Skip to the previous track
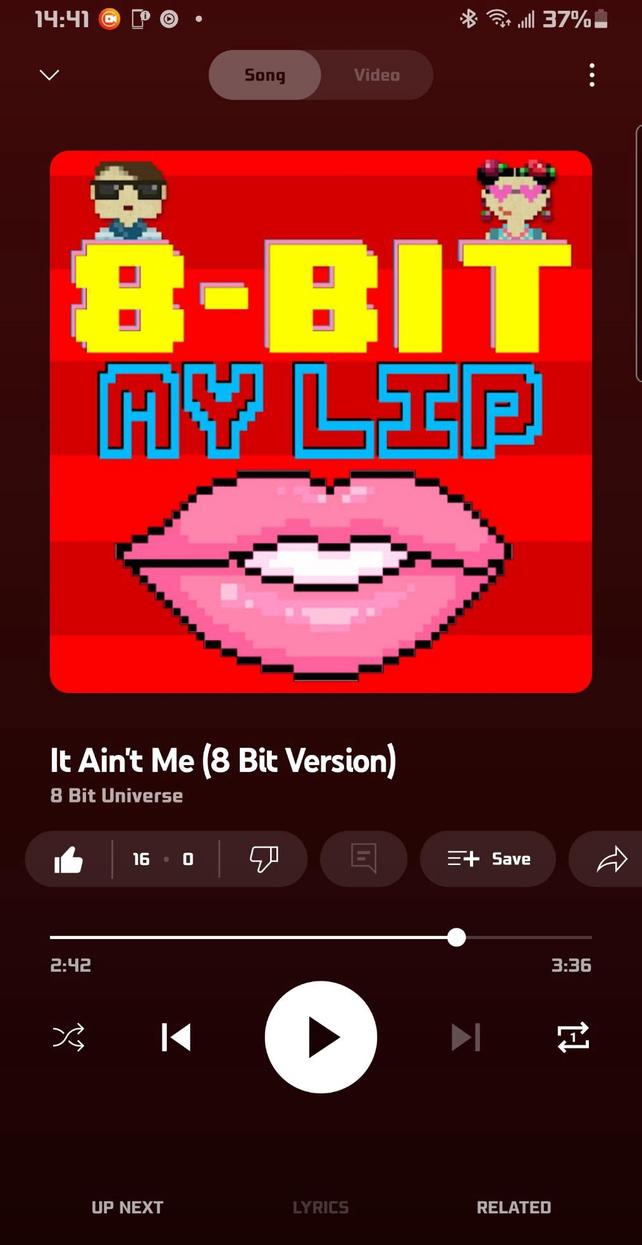 [176, 1037]
